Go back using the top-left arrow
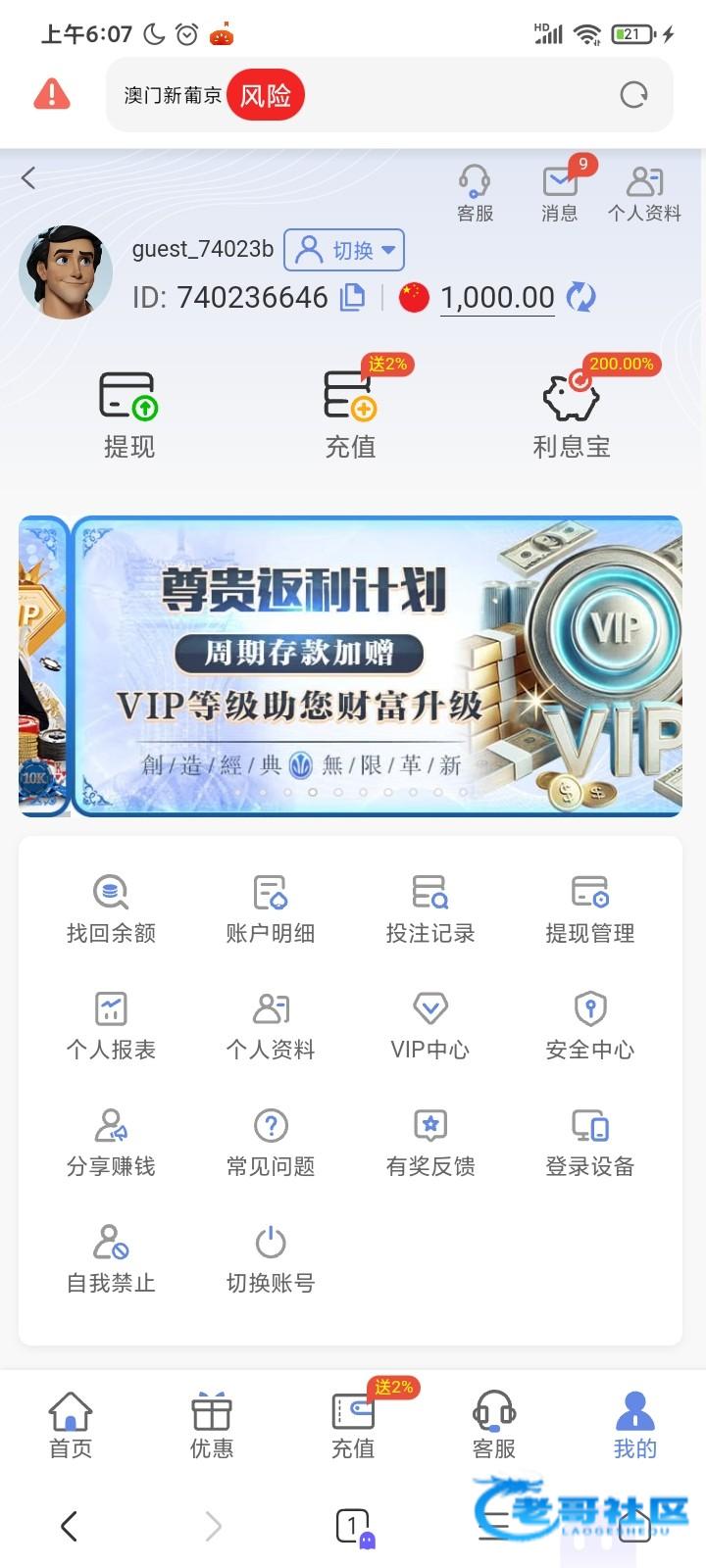Screen dimensions: 706x1568 click(28, 177)
